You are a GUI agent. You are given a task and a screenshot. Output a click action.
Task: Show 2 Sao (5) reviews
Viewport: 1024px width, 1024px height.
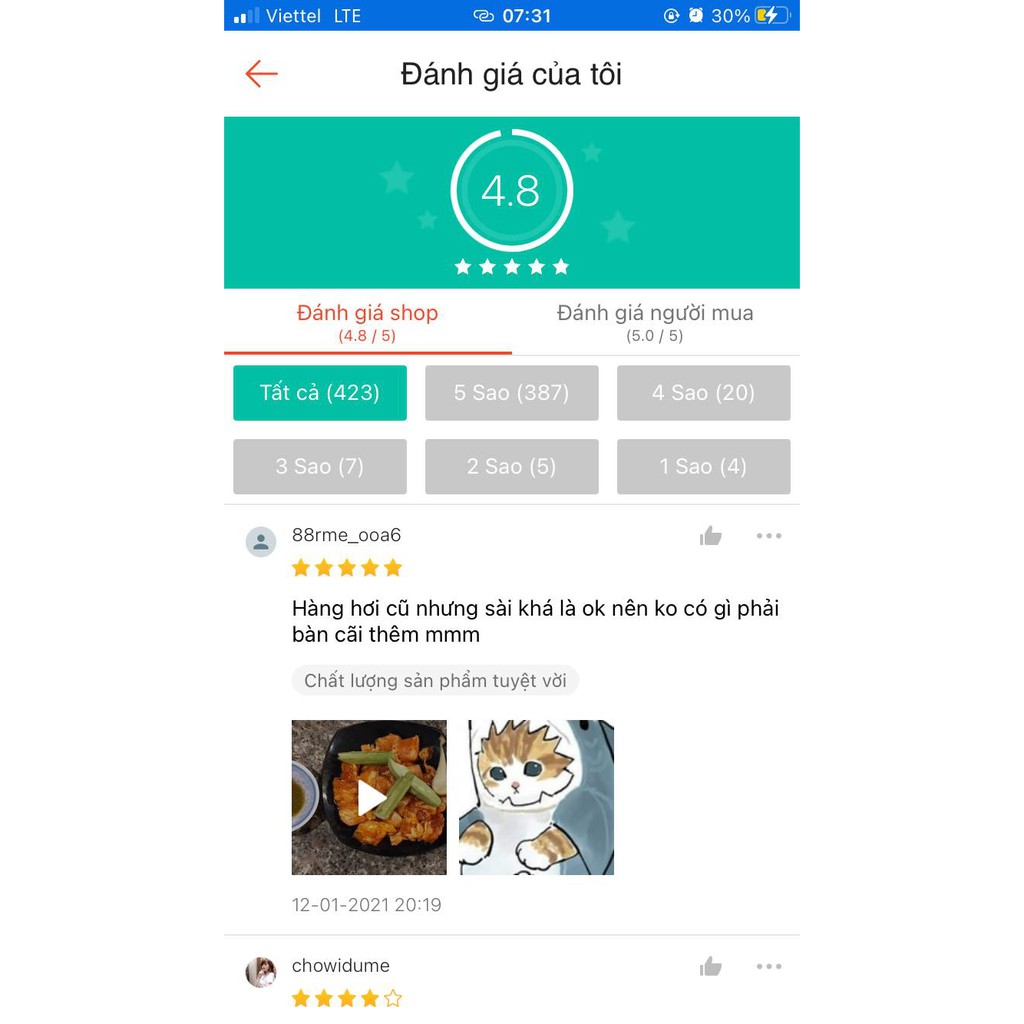coord(511,466)
